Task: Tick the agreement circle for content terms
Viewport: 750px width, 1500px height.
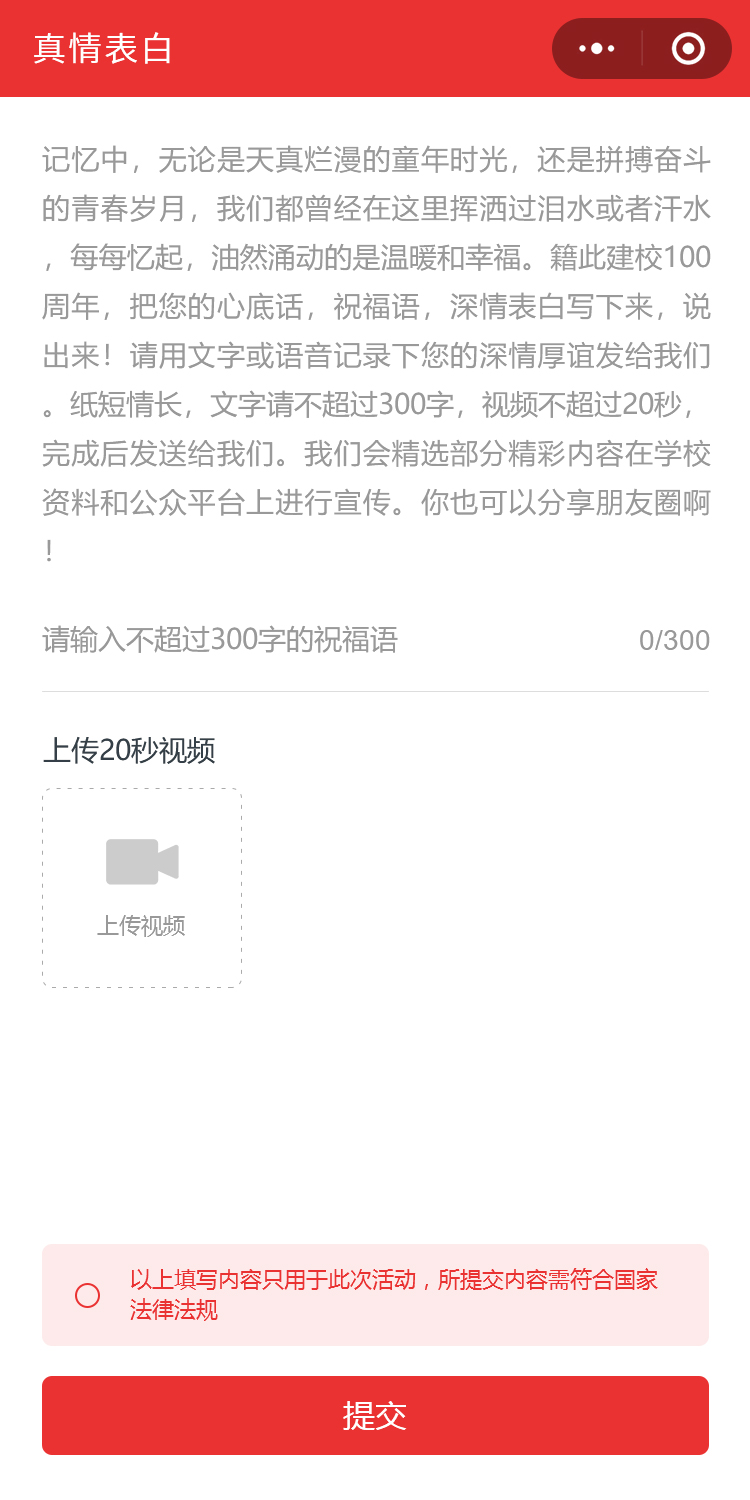Action: (88, 1295)
